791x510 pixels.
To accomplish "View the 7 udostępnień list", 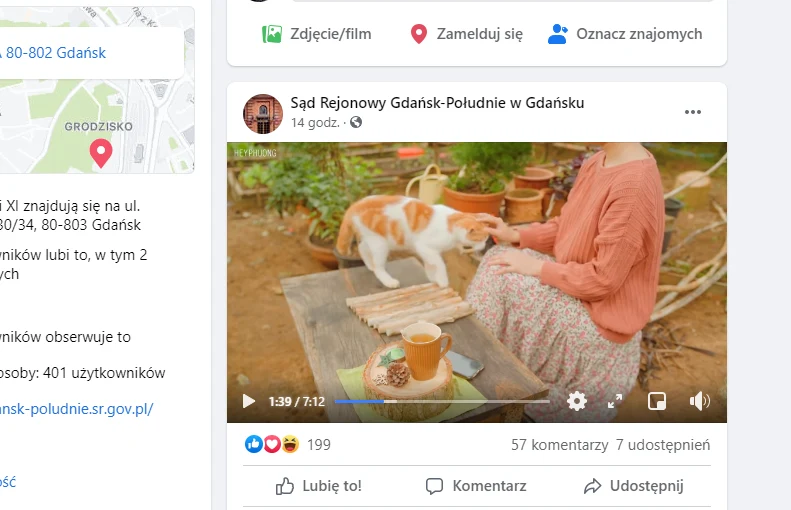I will [663, 444].
